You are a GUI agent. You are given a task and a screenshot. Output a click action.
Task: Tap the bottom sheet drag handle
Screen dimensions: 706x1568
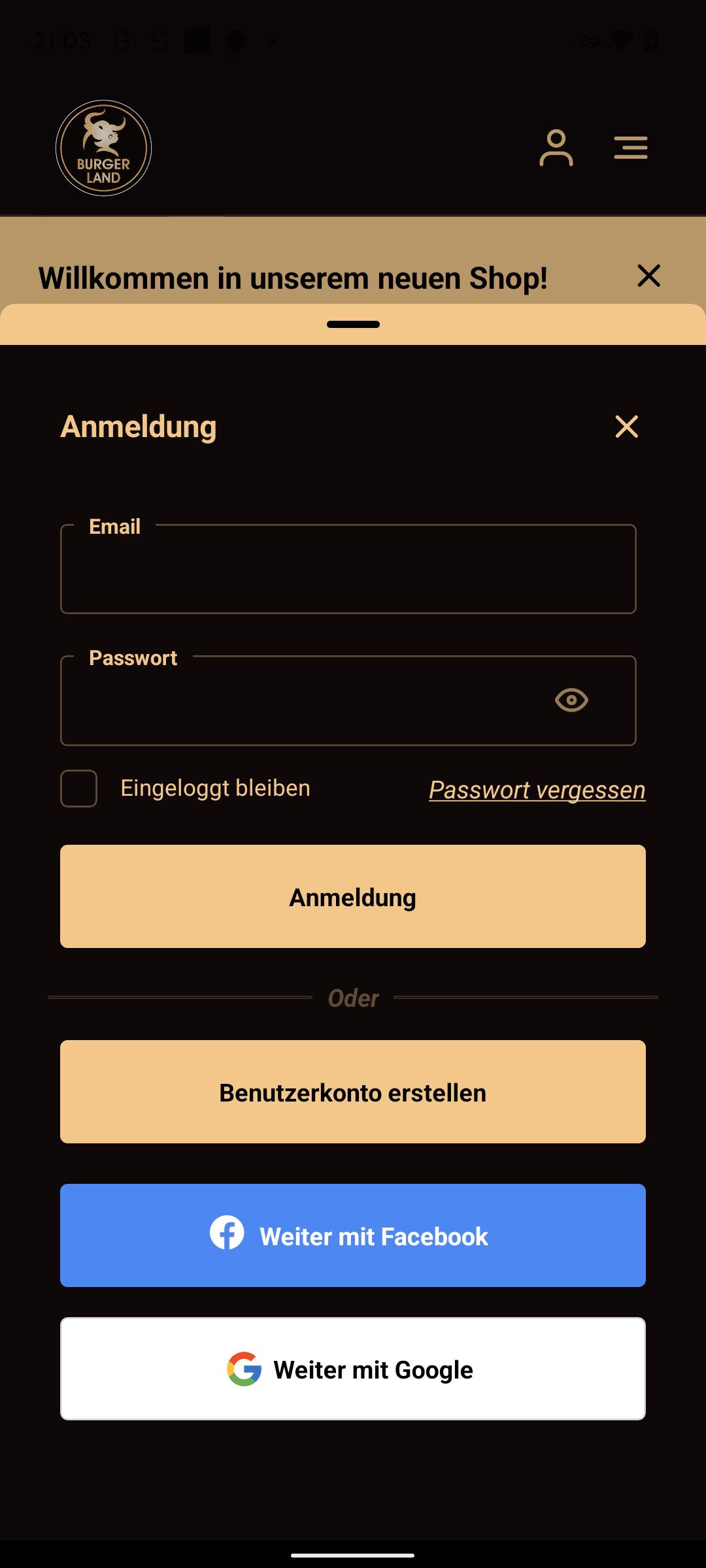[353, 325]
